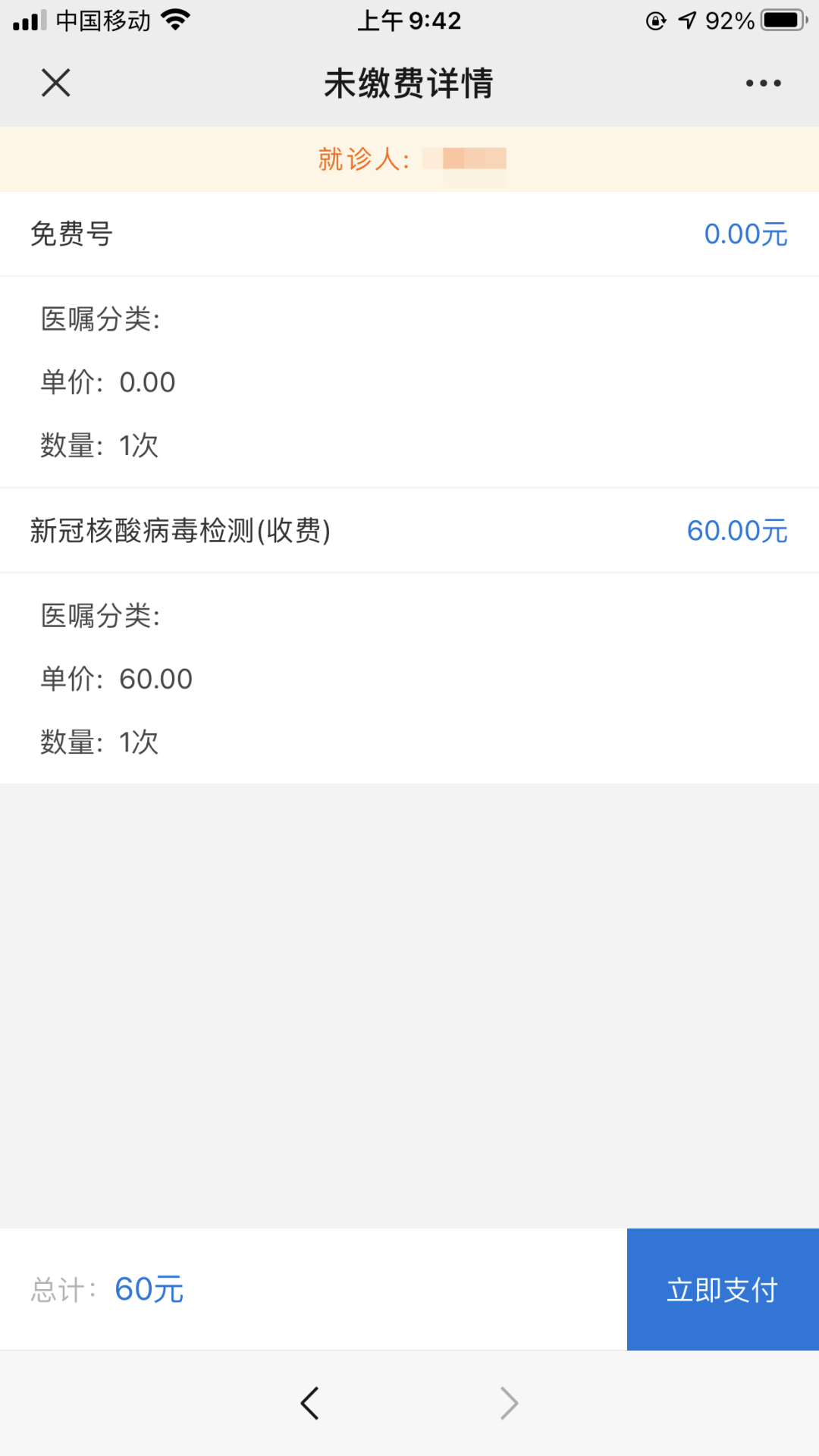This screenshot has height=1456, width=819.
Task: Go back with the browser back arrow
Action: coord(309,1403)
